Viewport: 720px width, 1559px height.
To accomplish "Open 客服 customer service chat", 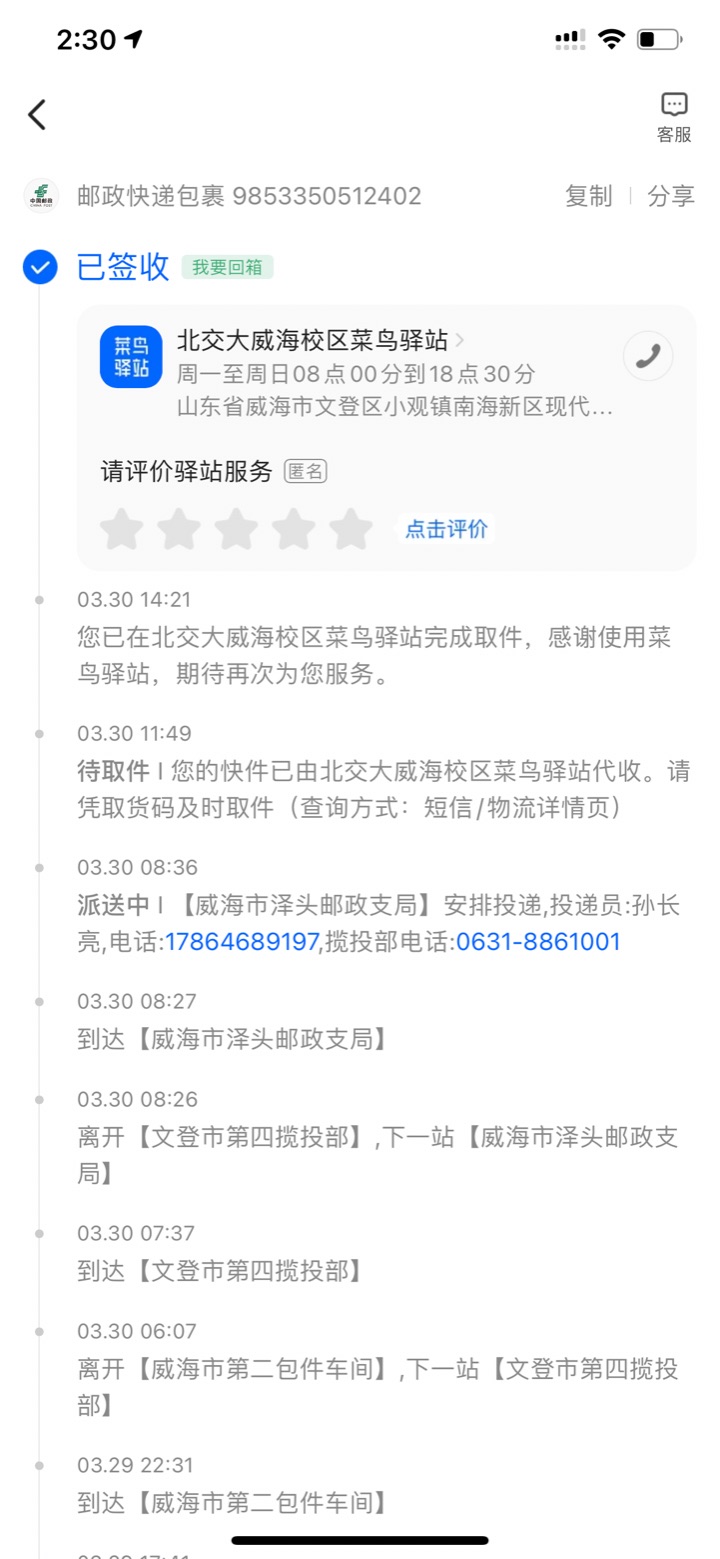I will (674, 118).
